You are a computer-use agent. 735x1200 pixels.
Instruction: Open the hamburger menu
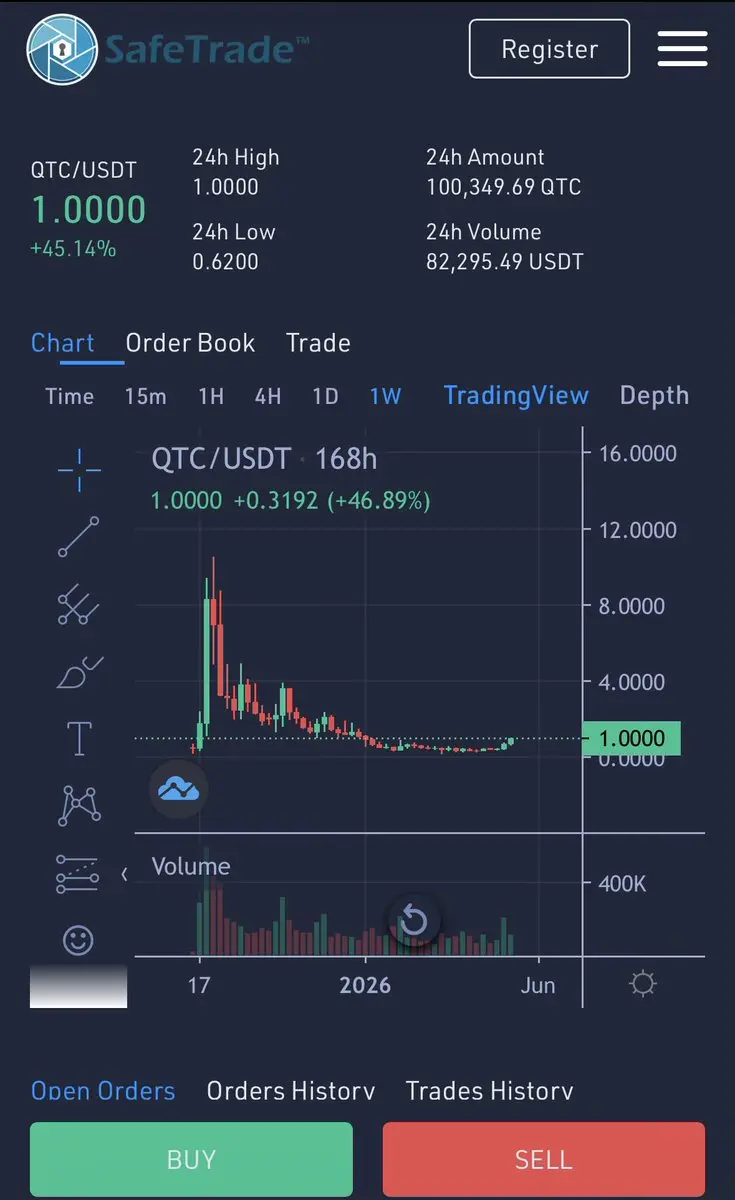[682, 49]
